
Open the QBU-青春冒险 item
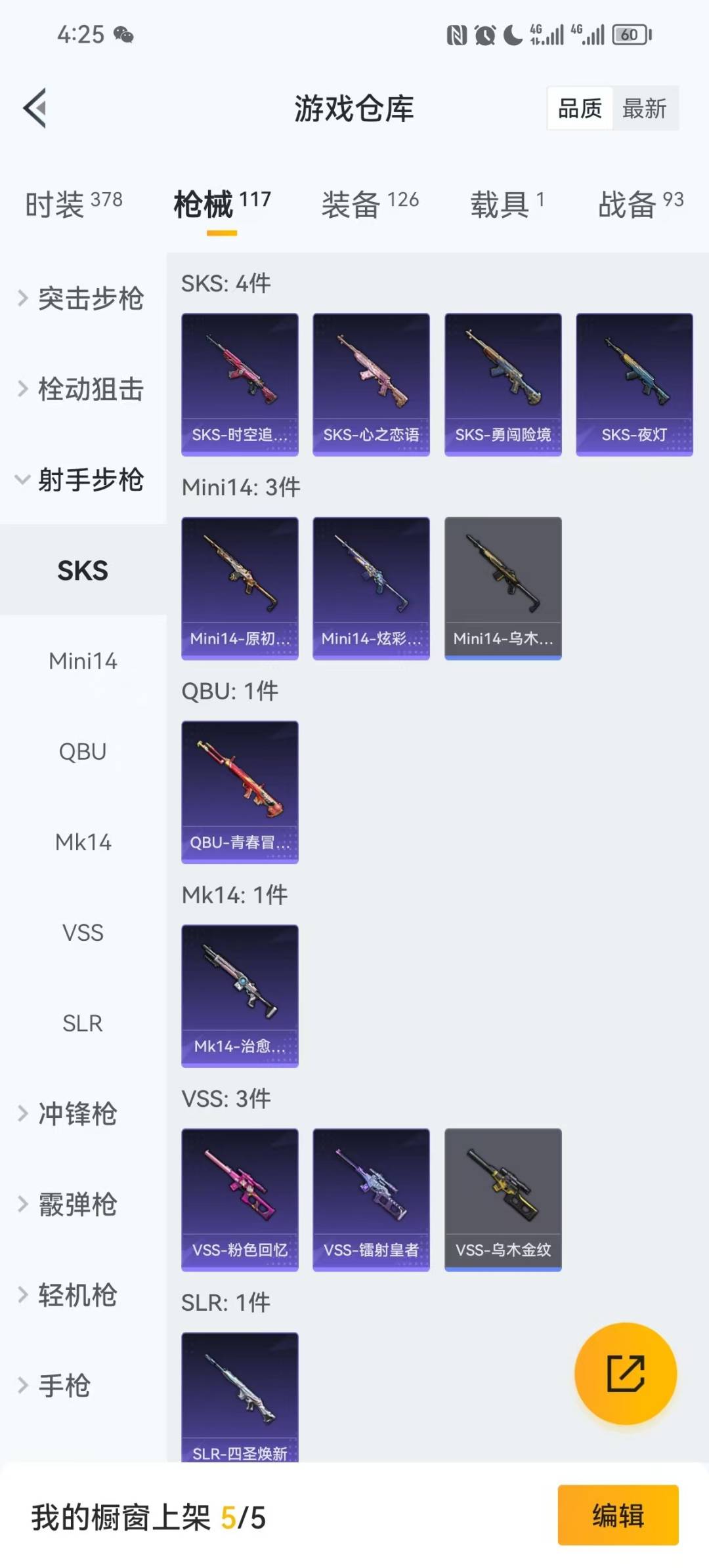[x=240, y=791]
